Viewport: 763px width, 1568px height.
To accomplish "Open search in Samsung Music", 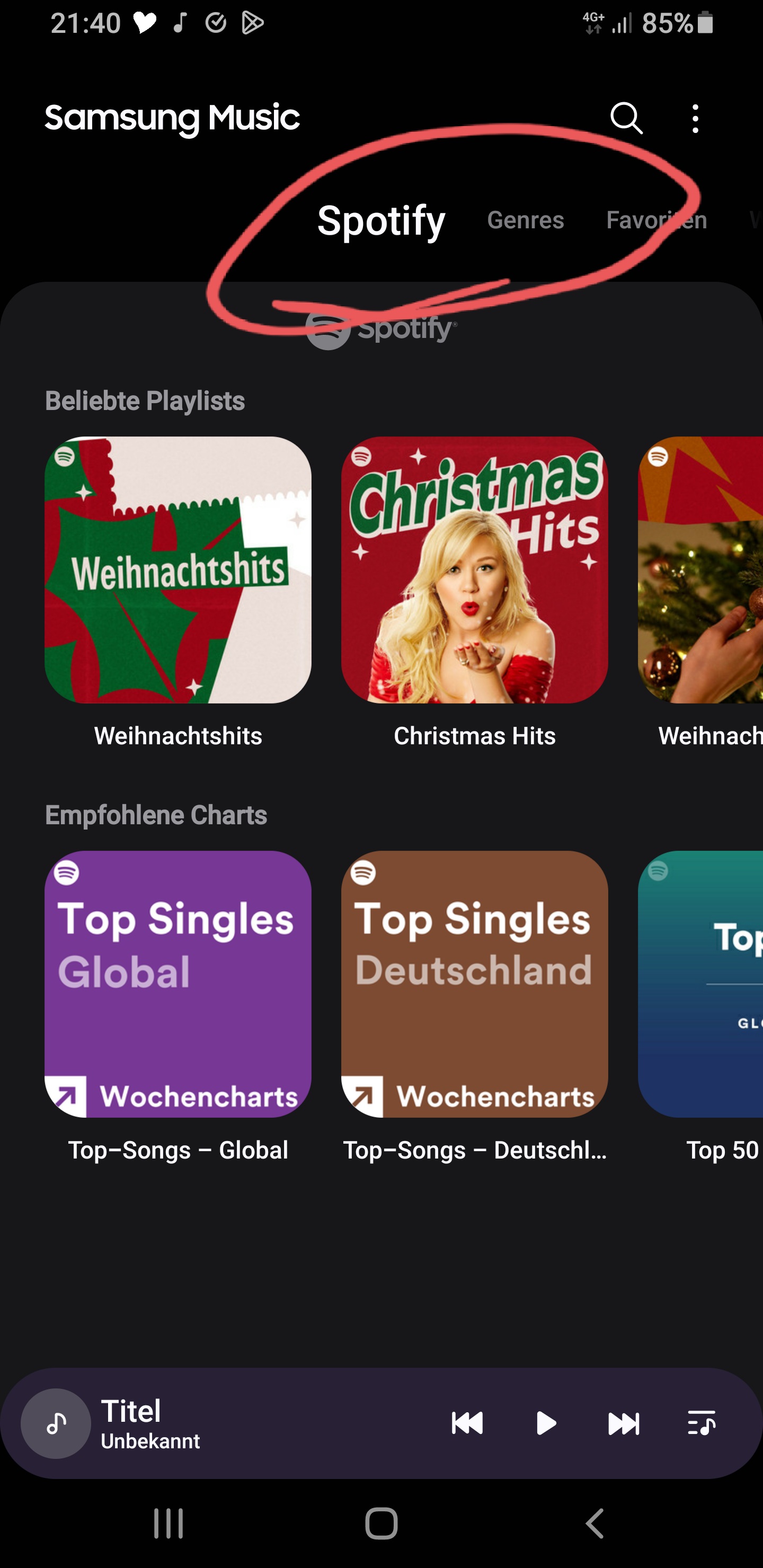I will coord(626,118).
